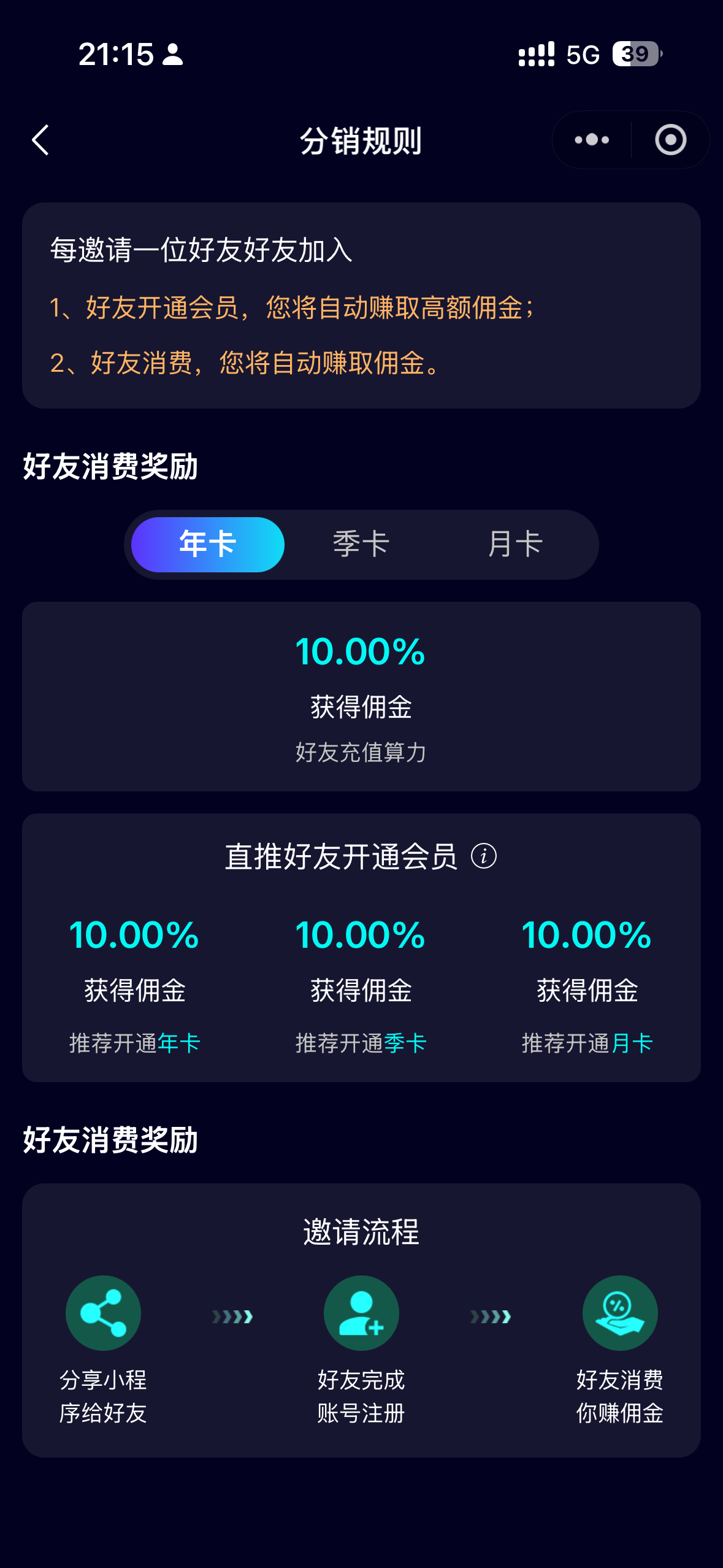Open the mini program three-dot menu

pos(592,140)
